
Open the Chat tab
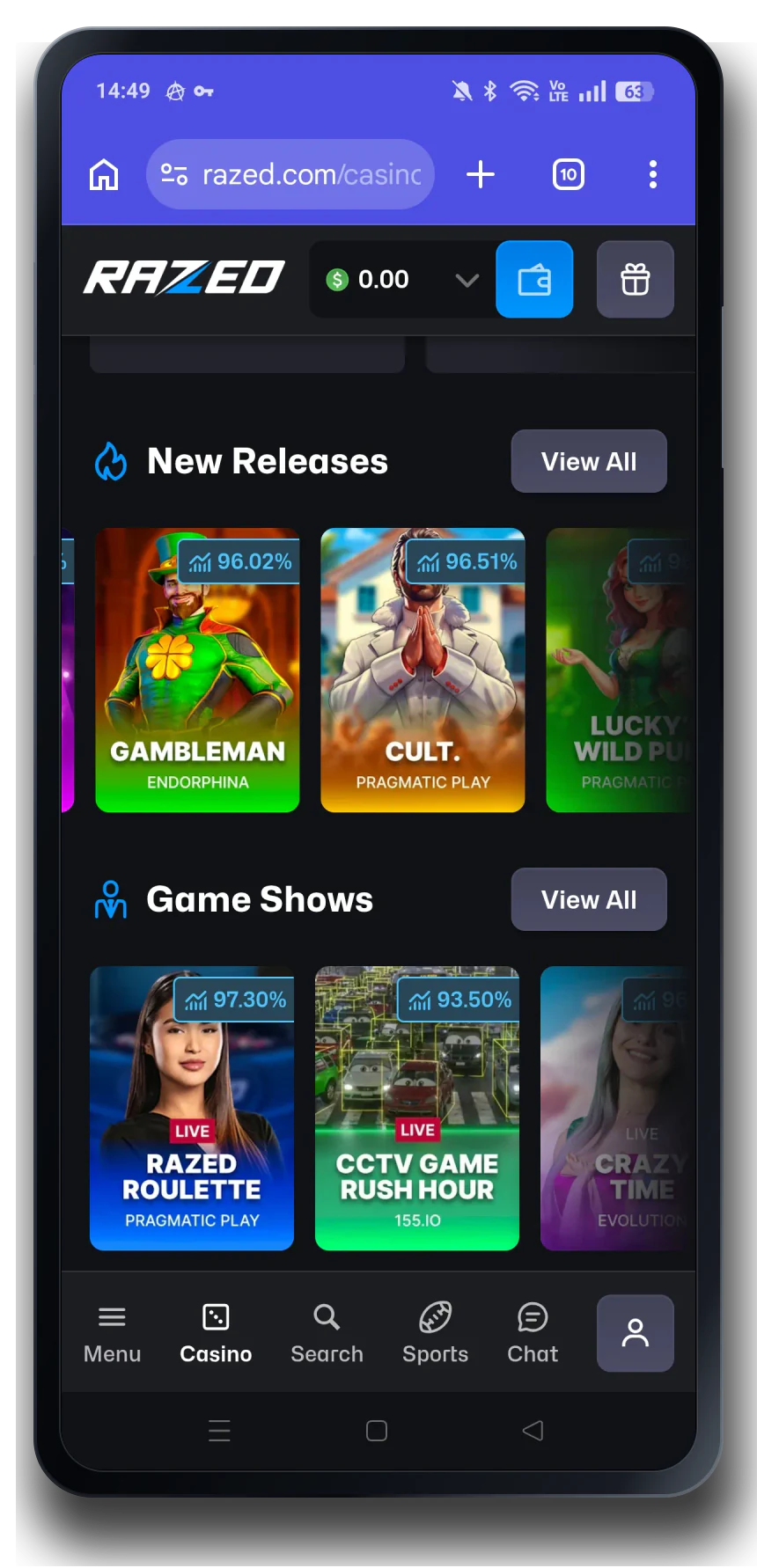click(533, 1333)
